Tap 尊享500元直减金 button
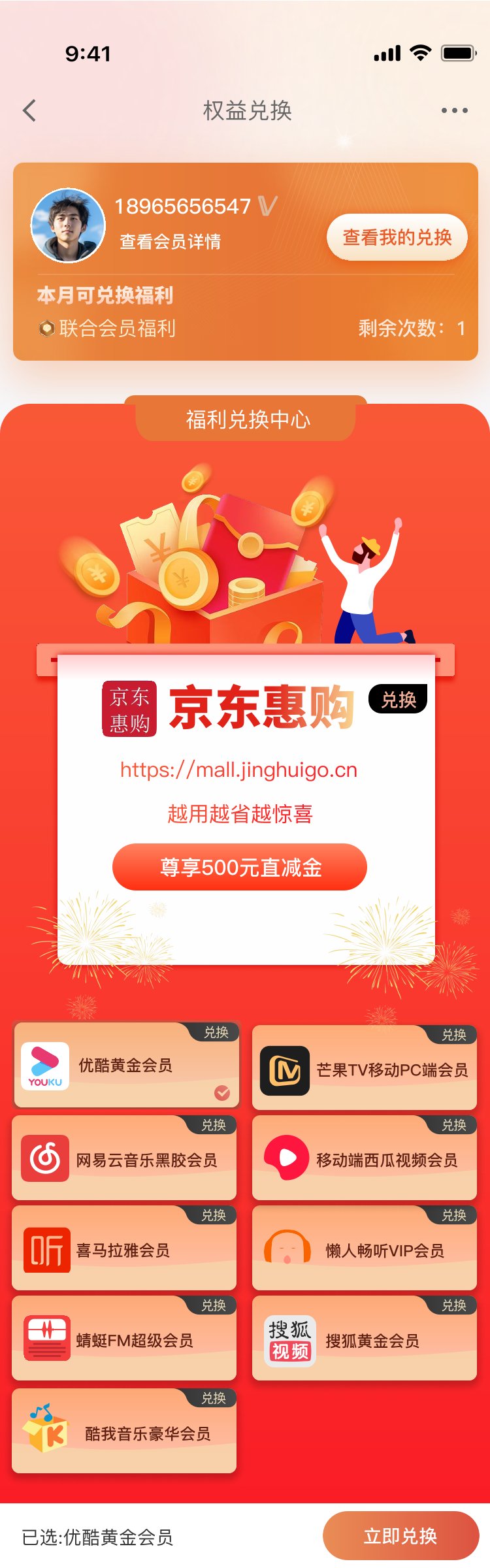 pos(240,867)
